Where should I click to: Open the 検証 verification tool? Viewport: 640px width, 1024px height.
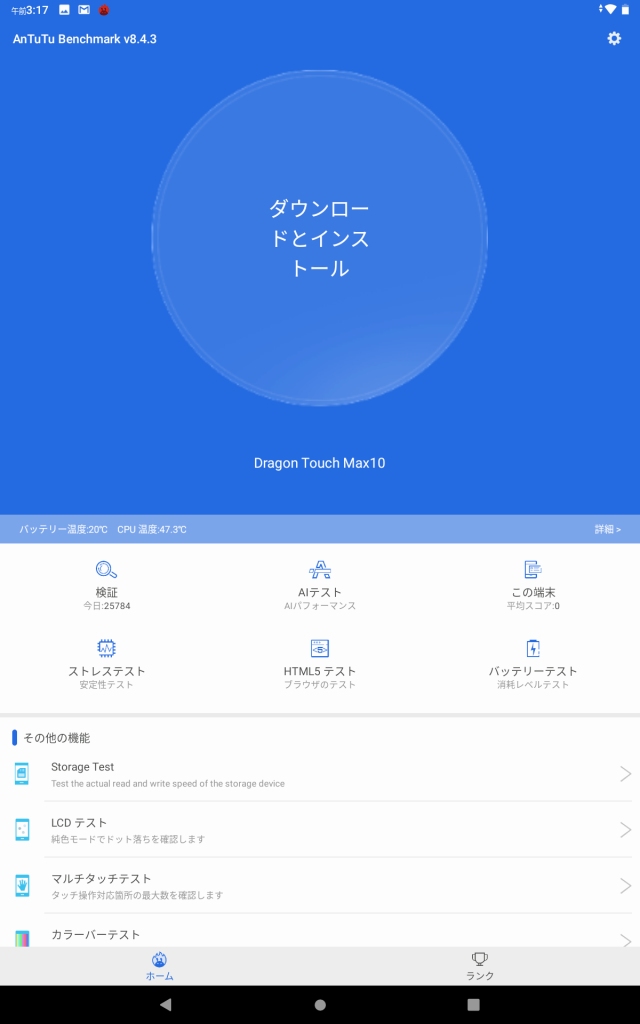(x=106, y=585)
